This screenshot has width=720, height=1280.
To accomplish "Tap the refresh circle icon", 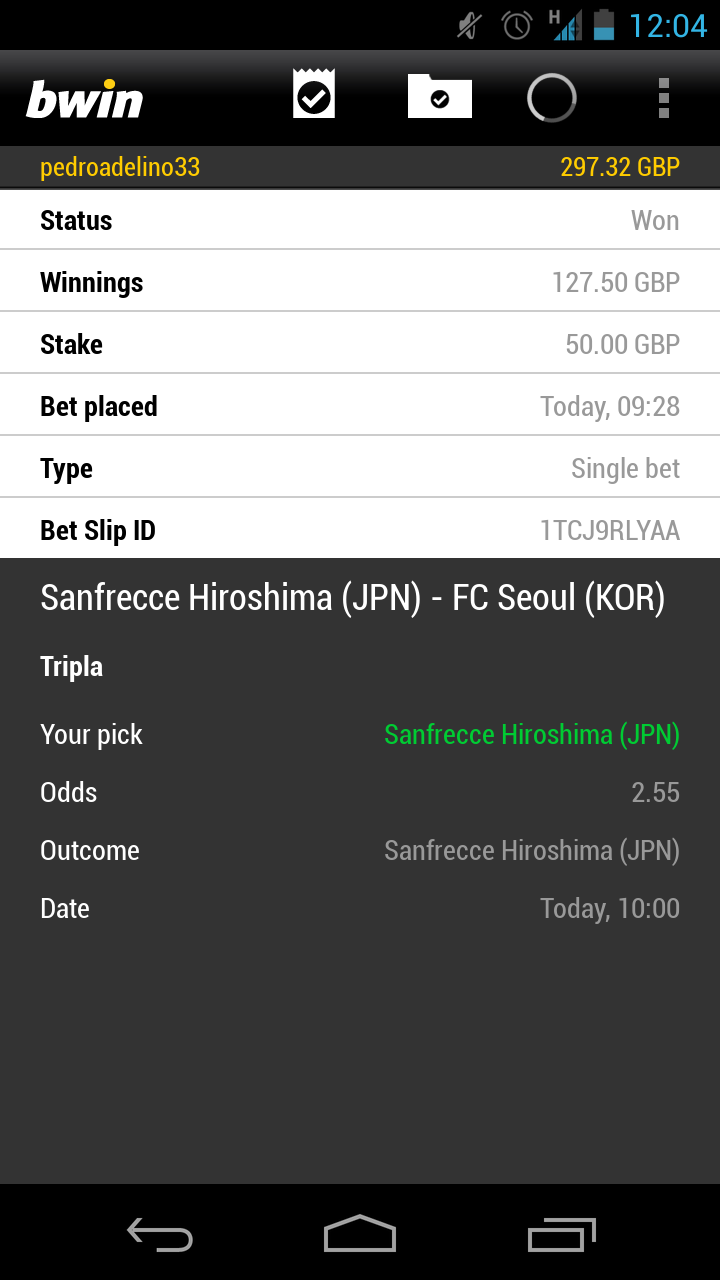I will coord(552,98).
